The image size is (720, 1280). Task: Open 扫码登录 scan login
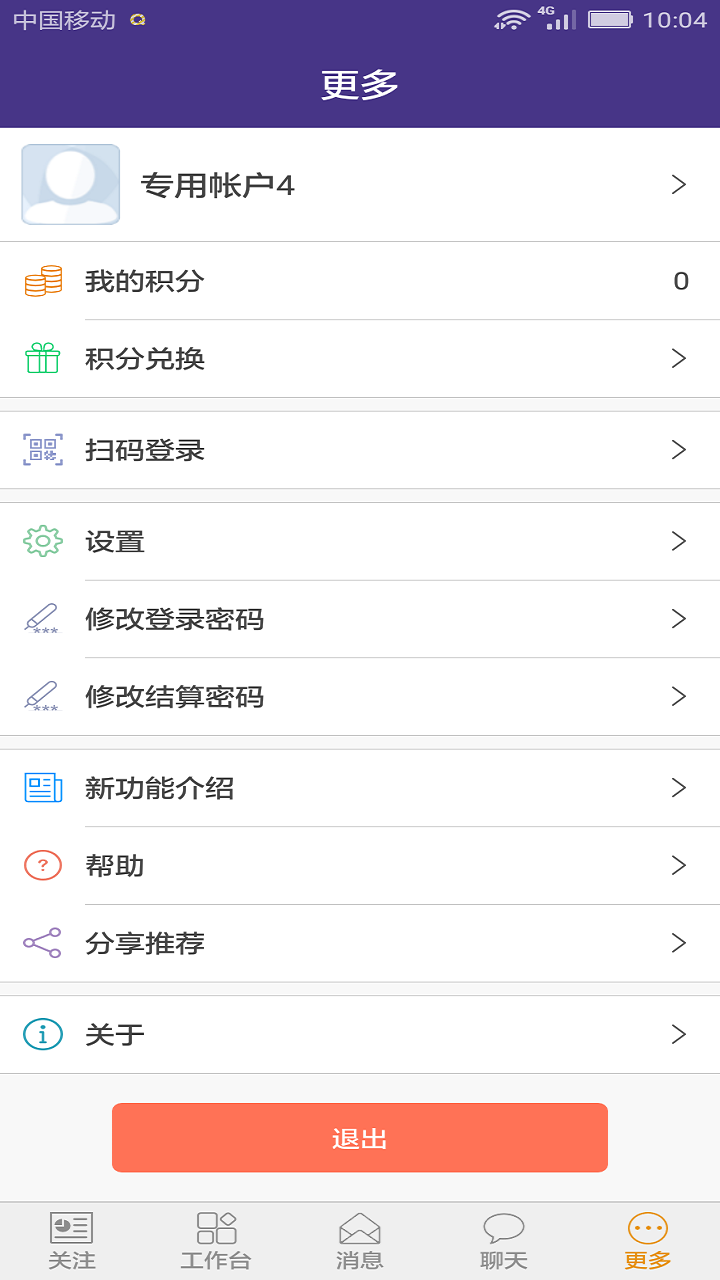pos(360,450)
